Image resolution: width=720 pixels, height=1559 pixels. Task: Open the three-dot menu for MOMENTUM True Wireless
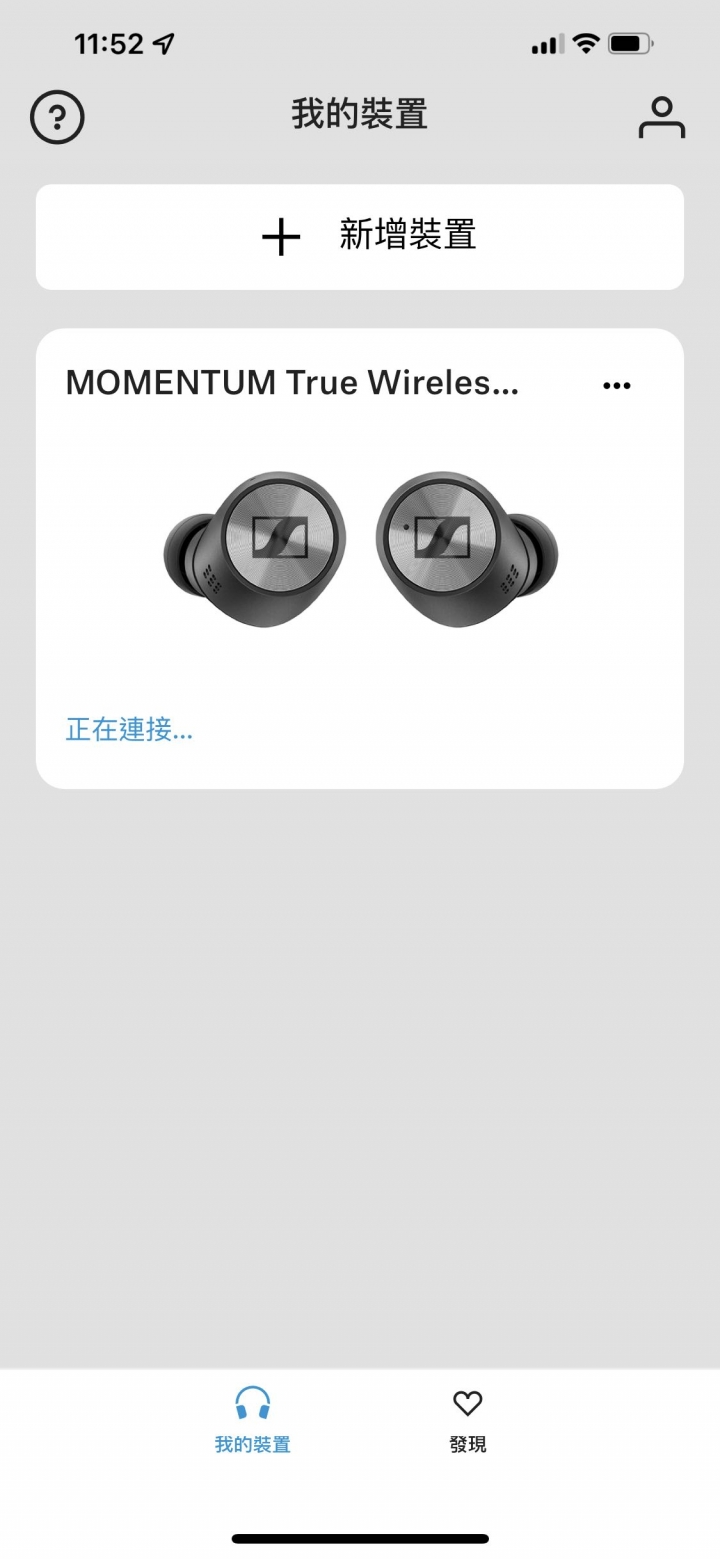pyautogui.click(x=617, y=385)
